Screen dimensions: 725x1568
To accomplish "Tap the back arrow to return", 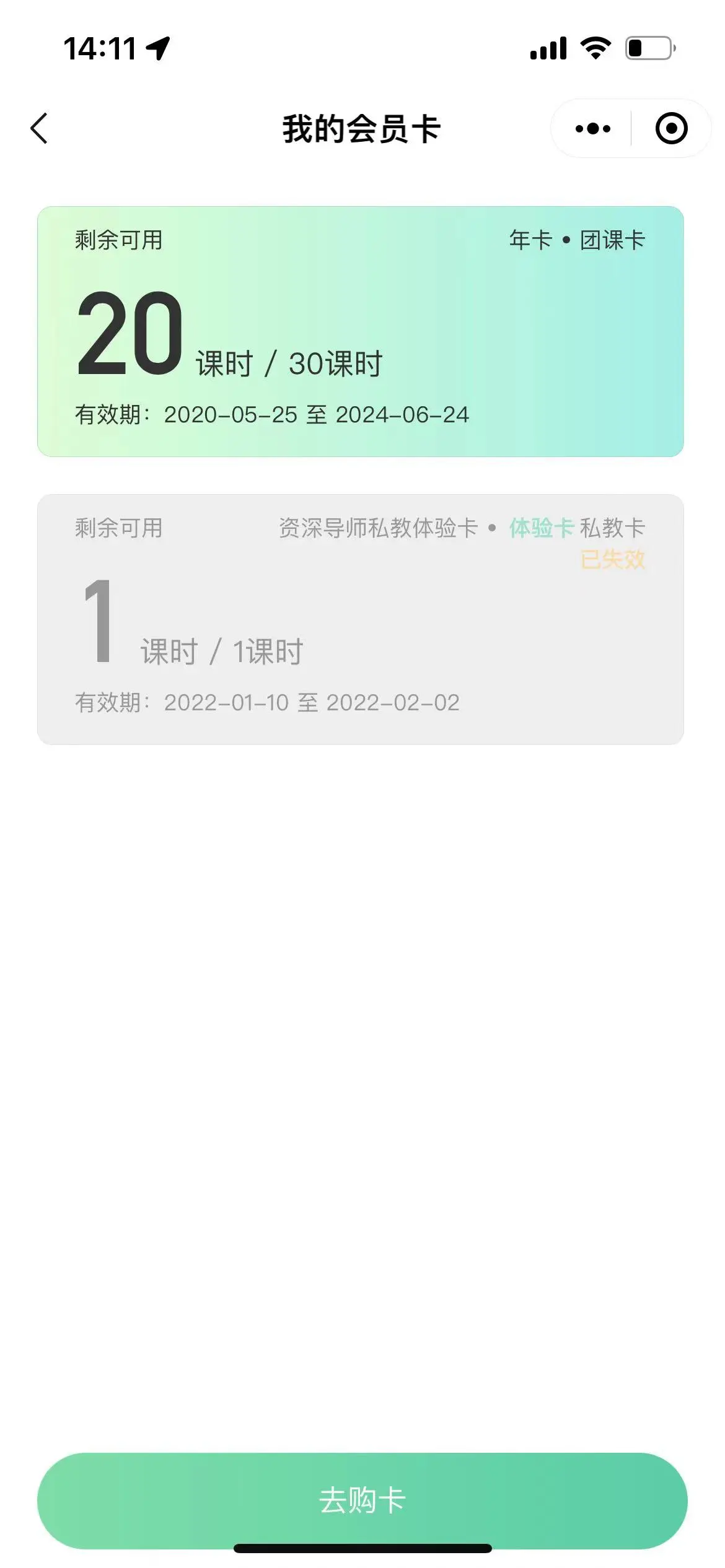I will 38,128.
